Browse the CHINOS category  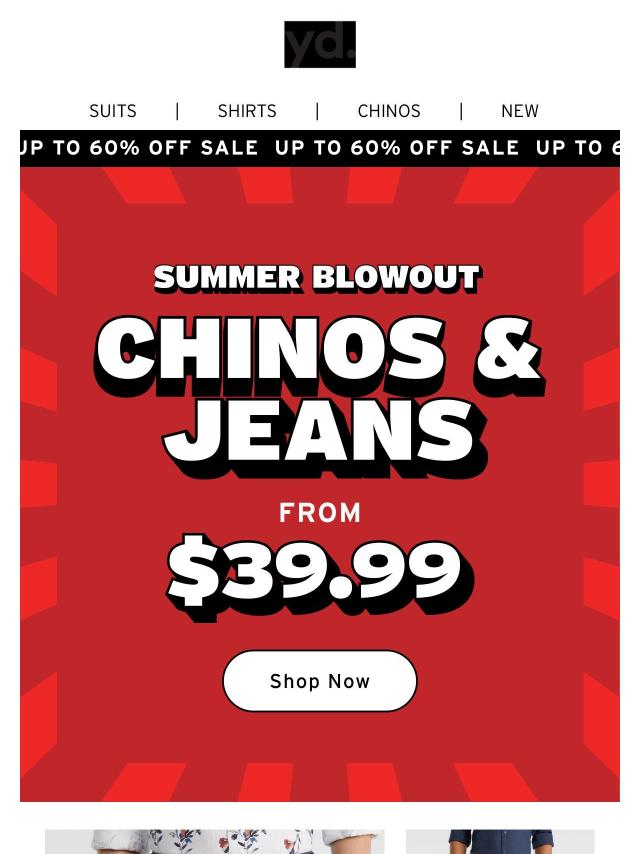(389, 111)
